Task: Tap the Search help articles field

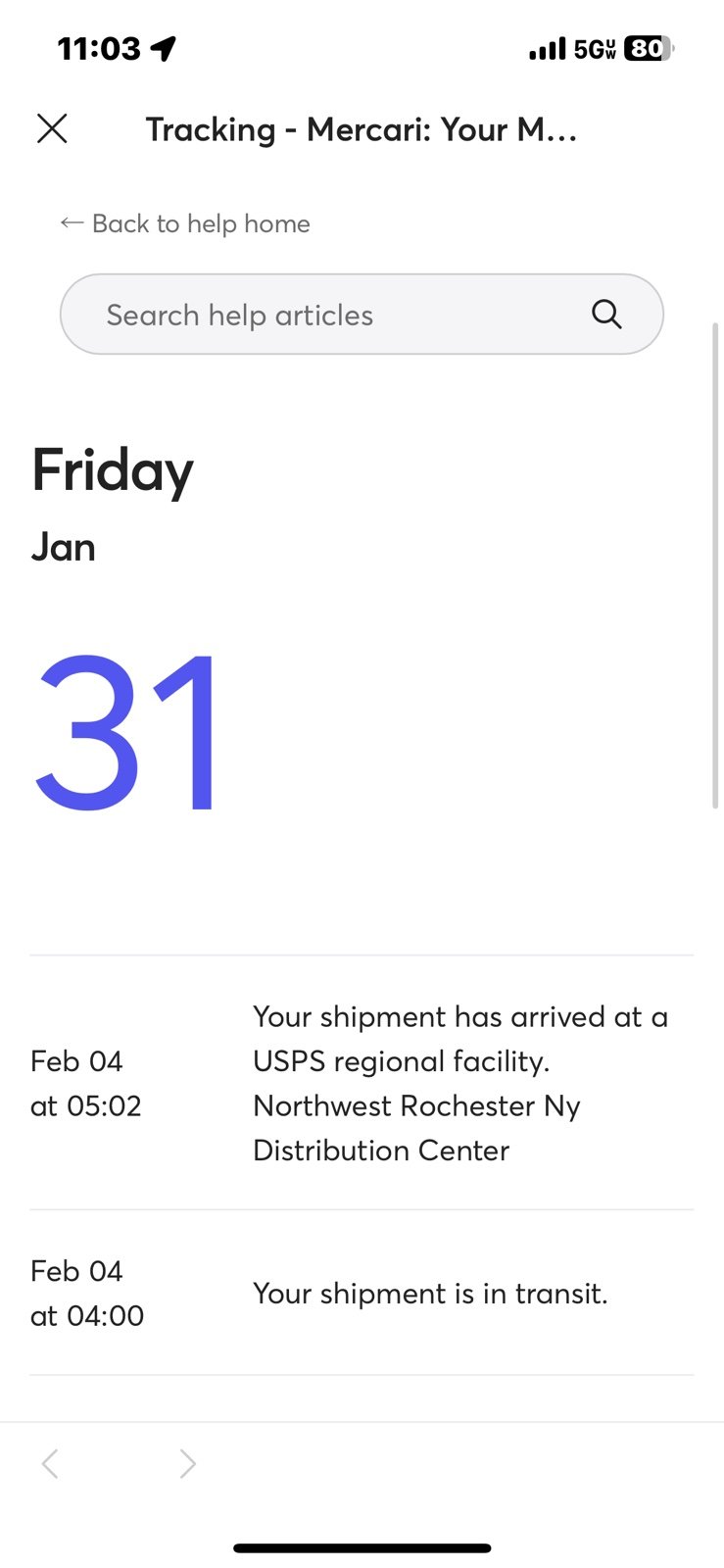Action: tap(362, 315)
